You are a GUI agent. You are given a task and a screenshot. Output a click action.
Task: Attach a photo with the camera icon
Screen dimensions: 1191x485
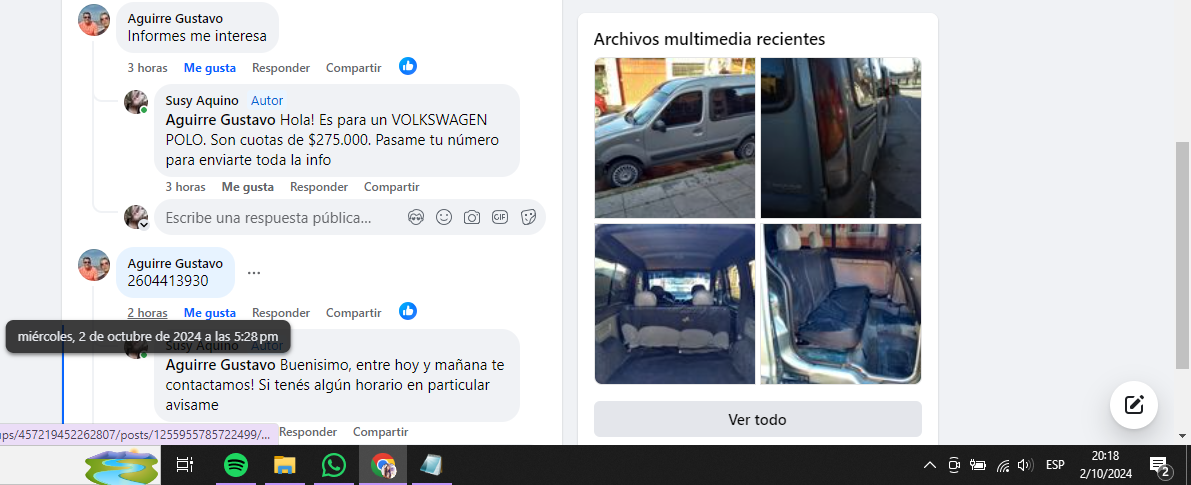tap(472, 217)
